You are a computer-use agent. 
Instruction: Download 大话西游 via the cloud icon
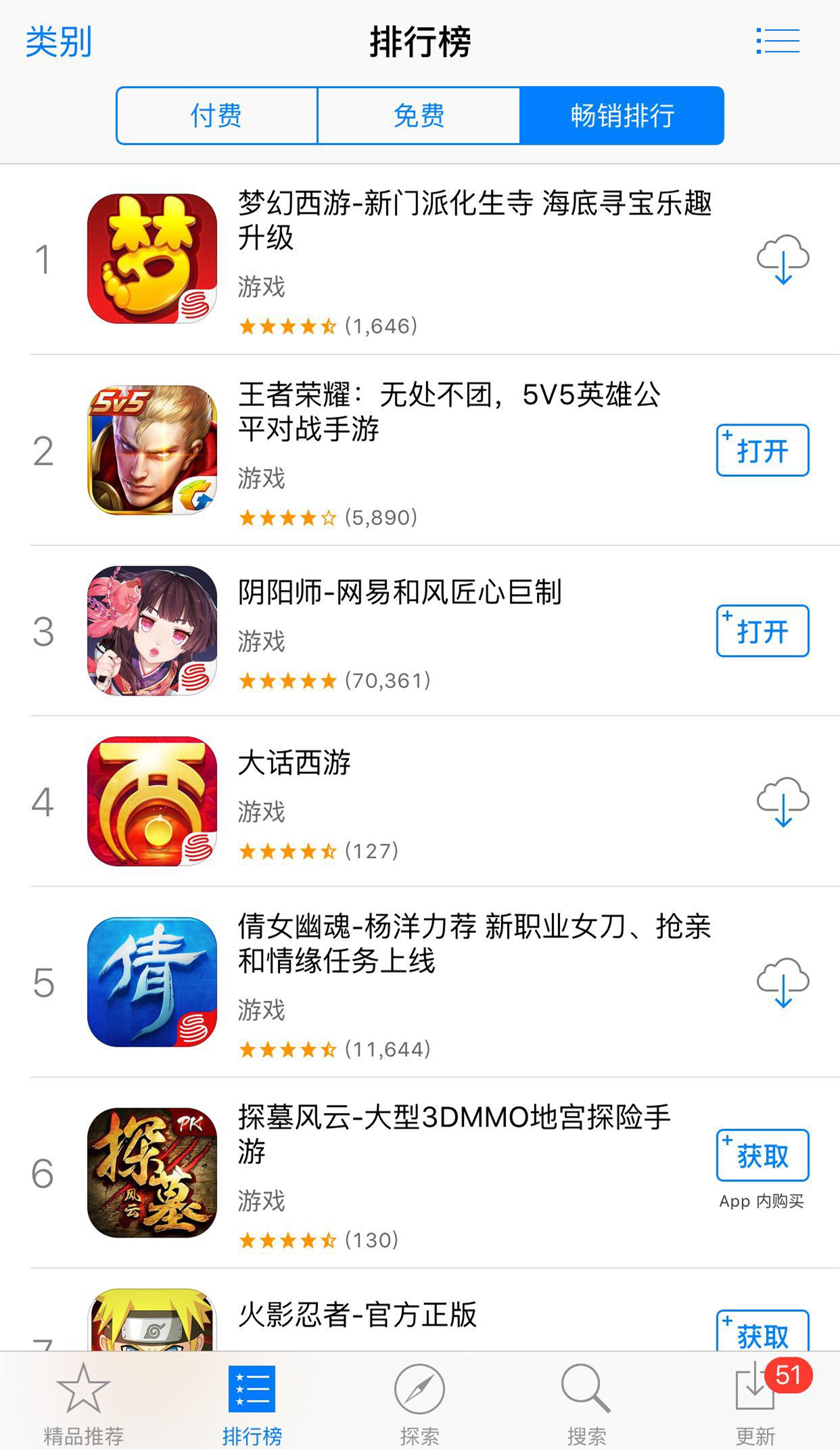[x=783, y=802]
